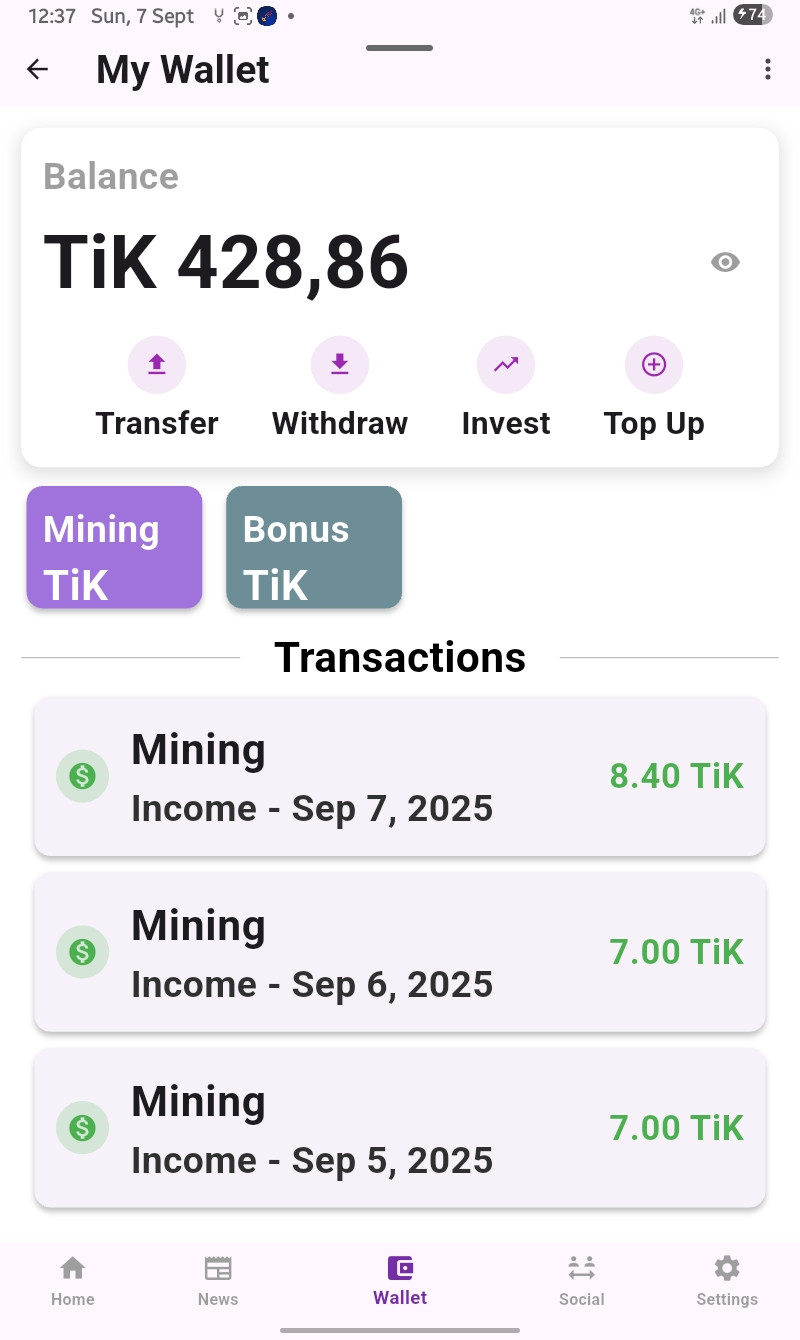Image resolution: width=800 pixels, height=1340 pixels.
Task: Switch to the News tab
Action: pos(218,1281)
